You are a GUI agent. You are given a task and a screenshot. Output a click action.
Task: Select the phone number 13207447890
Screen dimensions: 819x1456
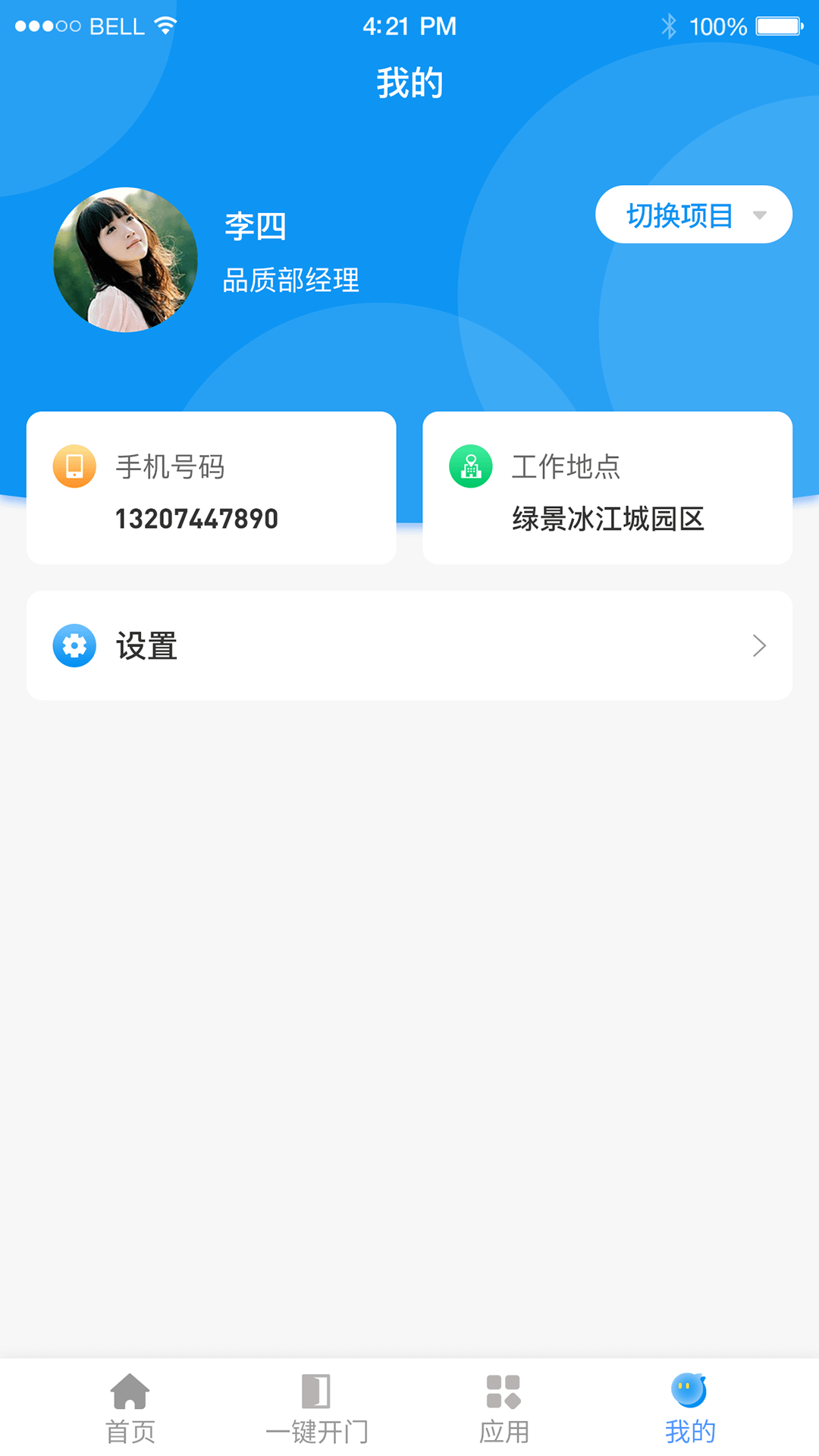198,519
